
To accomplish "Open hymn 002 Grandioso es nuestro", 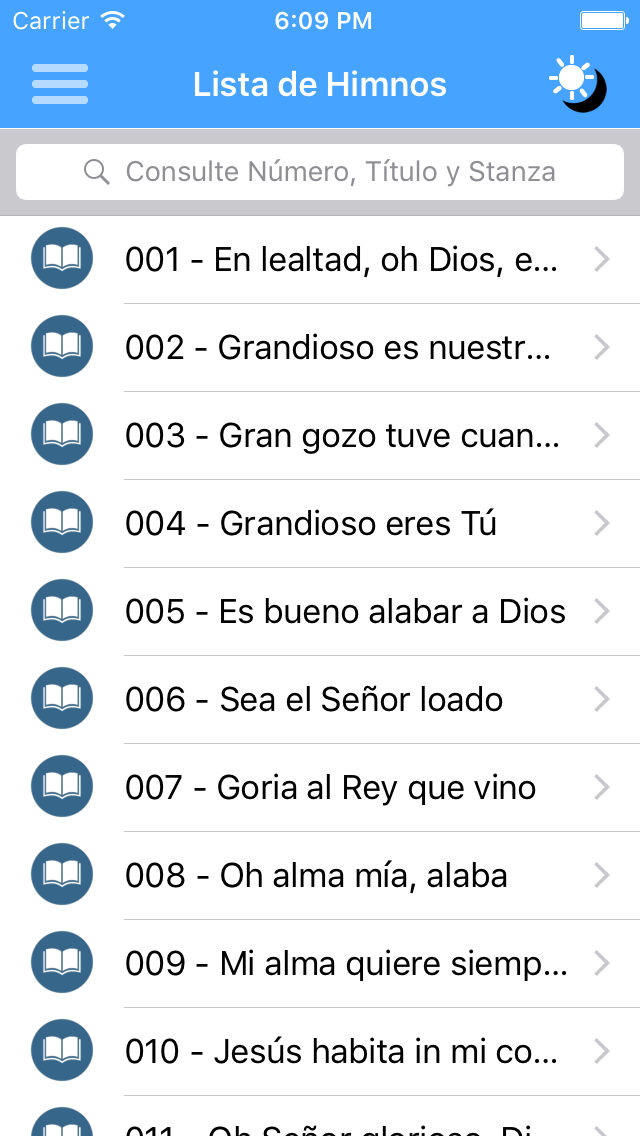I will coord(320,348).
